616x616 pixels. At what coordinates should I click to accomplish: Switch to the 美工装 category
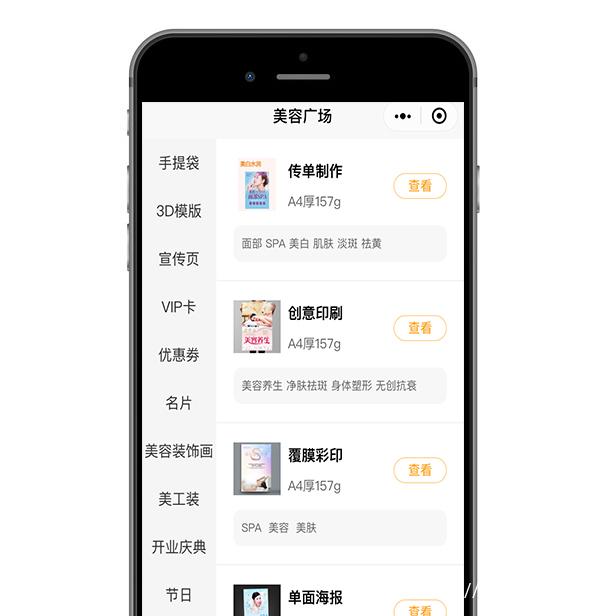[x=179, y=499]
